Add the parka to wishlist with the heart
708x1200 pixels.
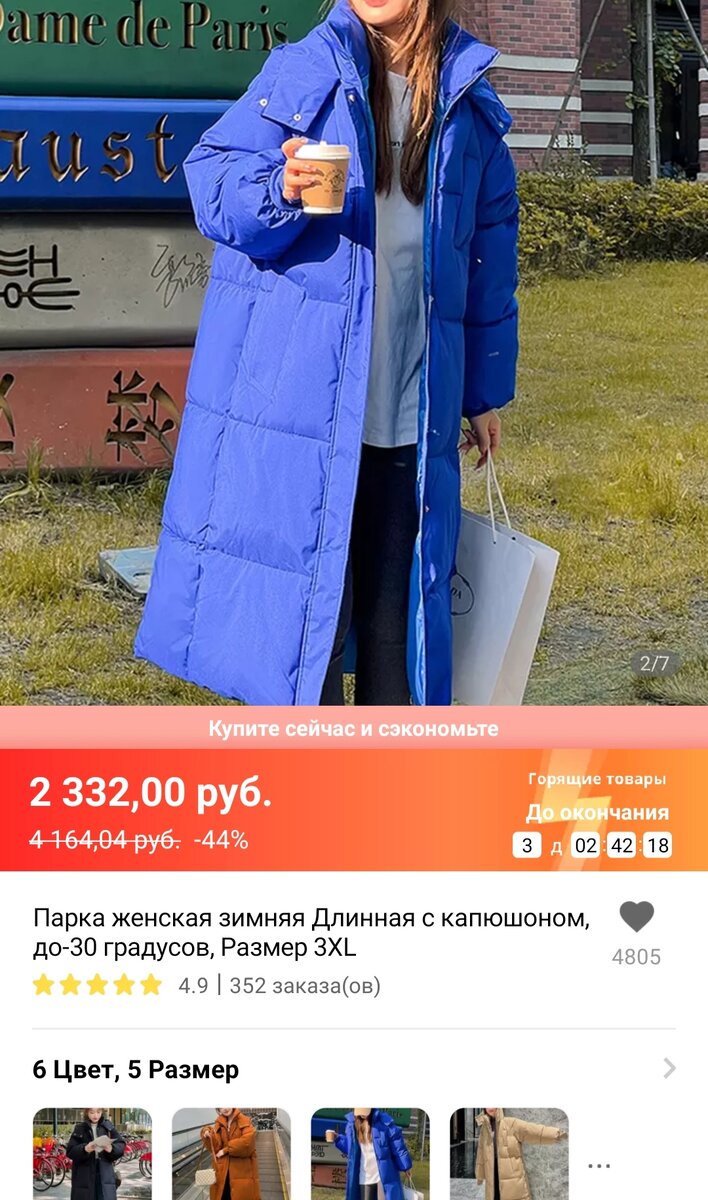click(636, 917)
